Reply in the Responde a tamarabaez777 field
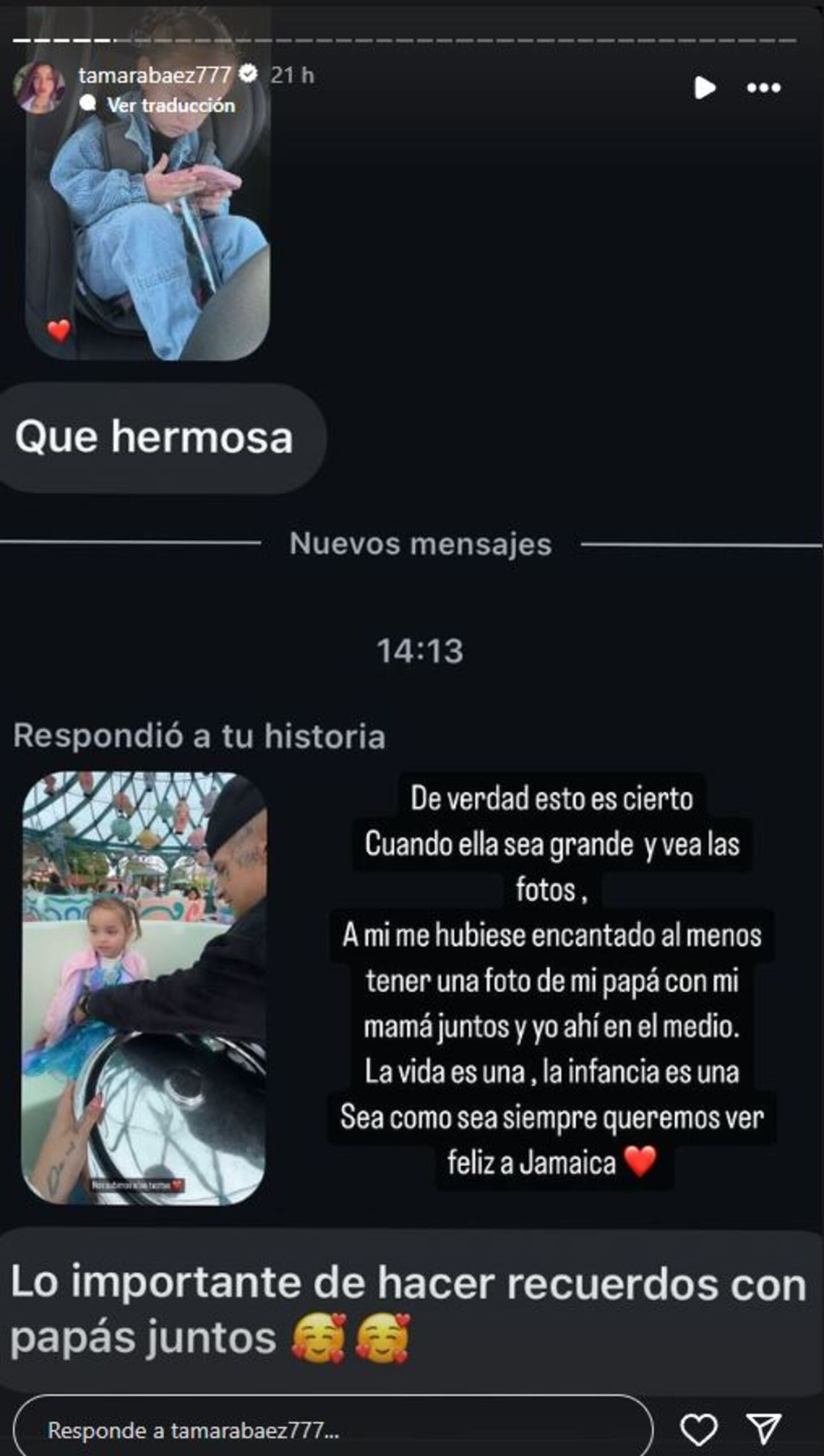This screenshot has height=1456, width=824. point(332,1430)
